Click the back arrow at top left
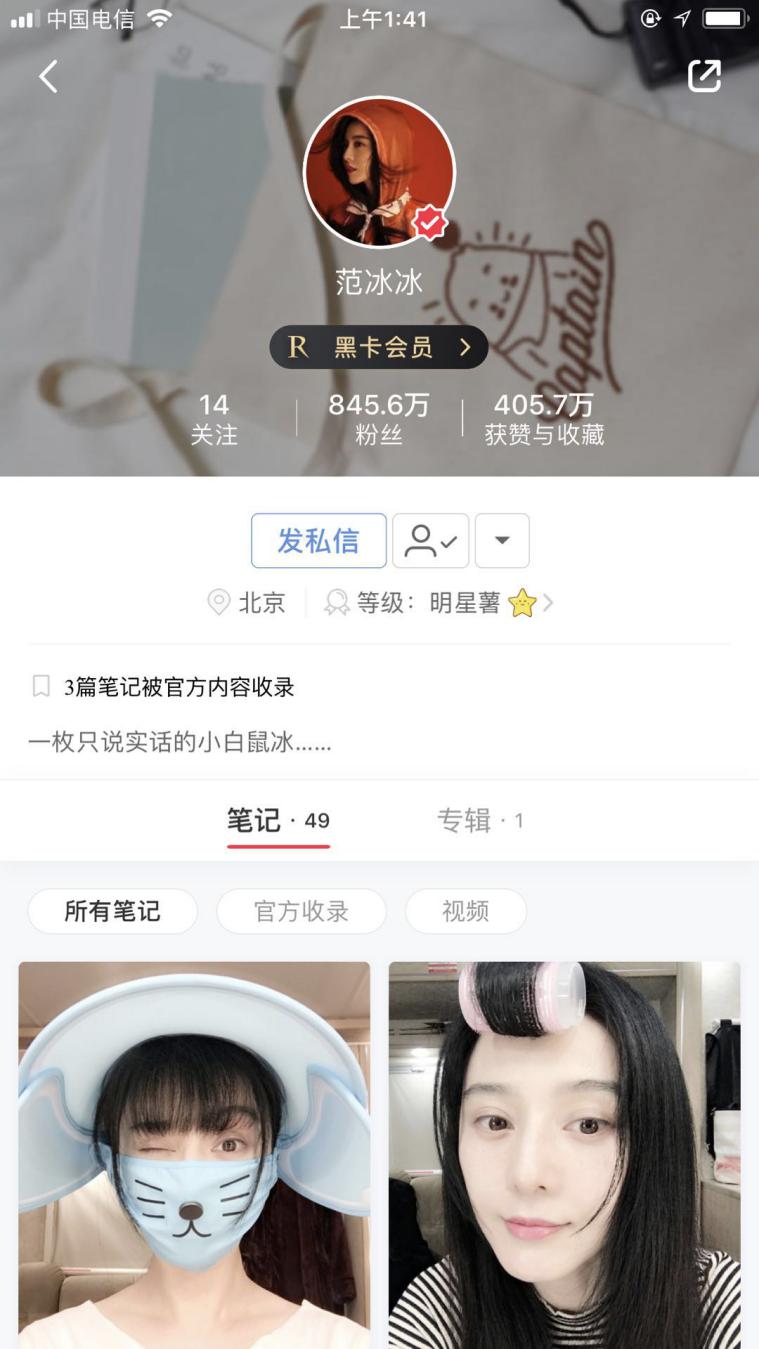The image size is (759, 1349). click(x=47, y=75)
